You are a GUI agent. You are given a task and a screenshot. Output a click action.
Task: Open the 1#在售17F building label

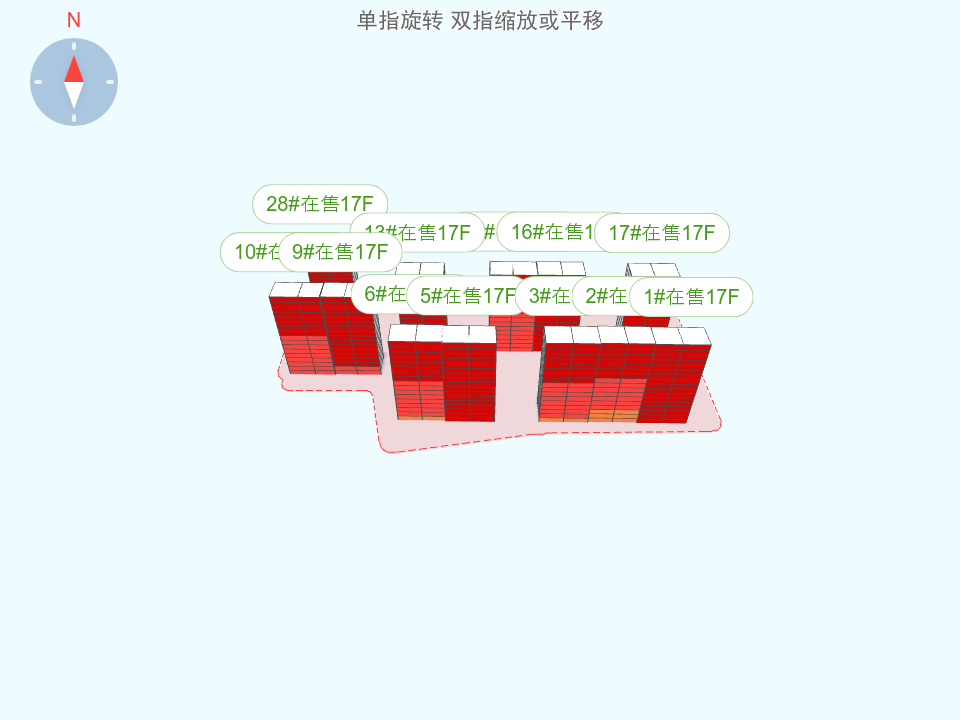[691, 297]
